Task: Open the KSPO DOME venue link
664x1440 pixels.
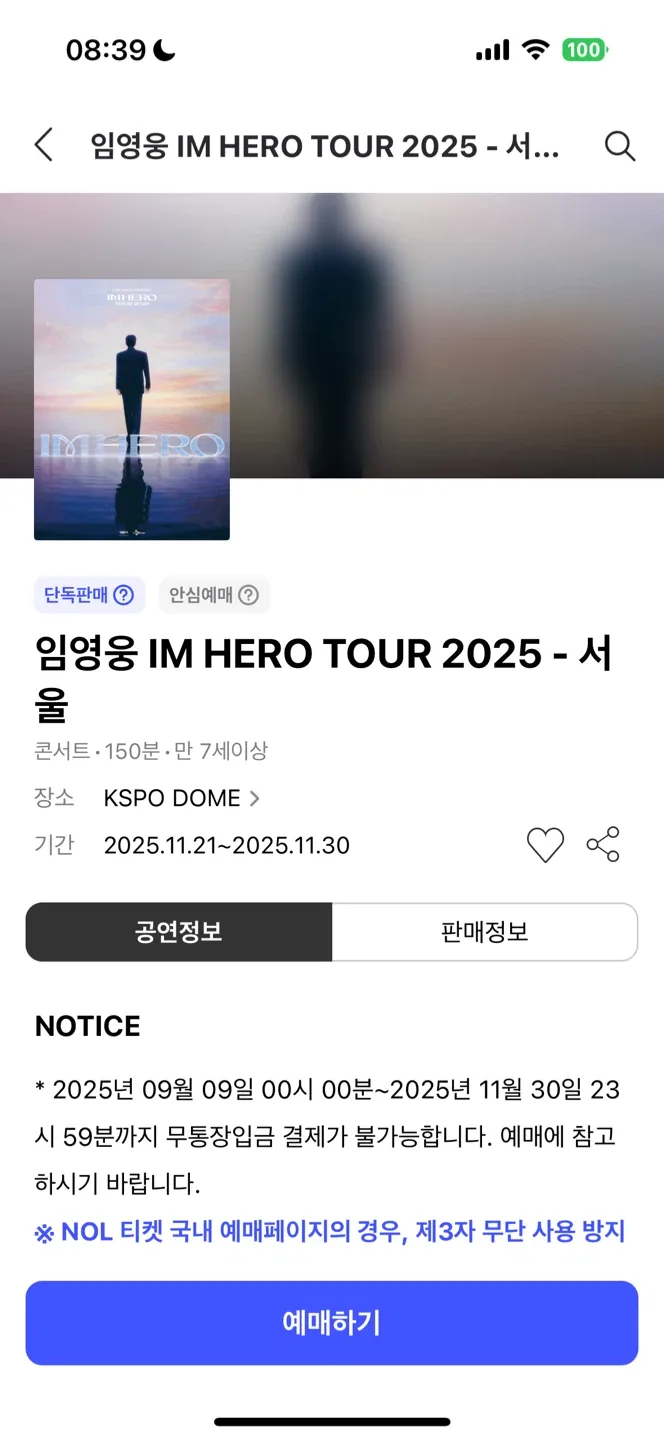Action: pyautogui.click(x=181, y=798)
